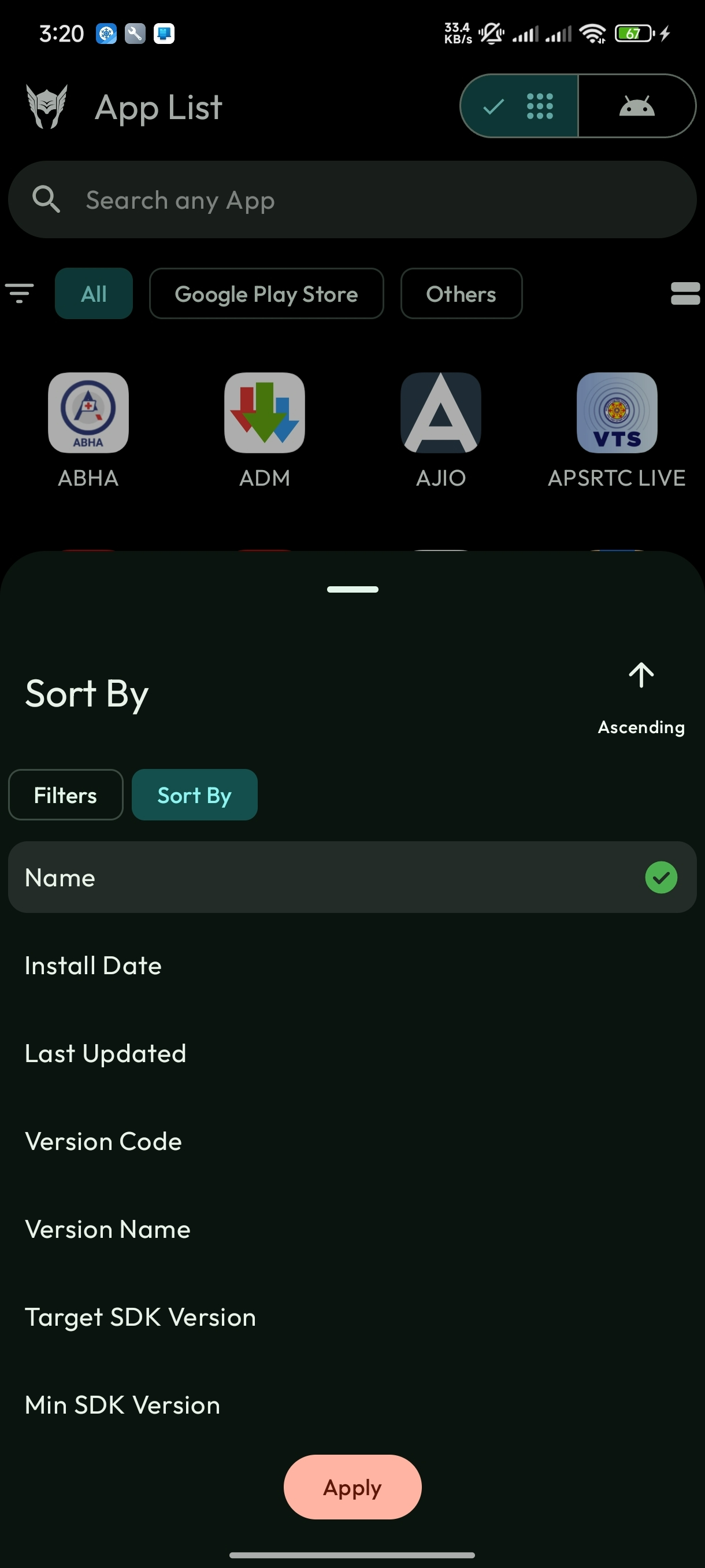
Task: Click the list layout icon on the right
Action: tap(684, 293)
